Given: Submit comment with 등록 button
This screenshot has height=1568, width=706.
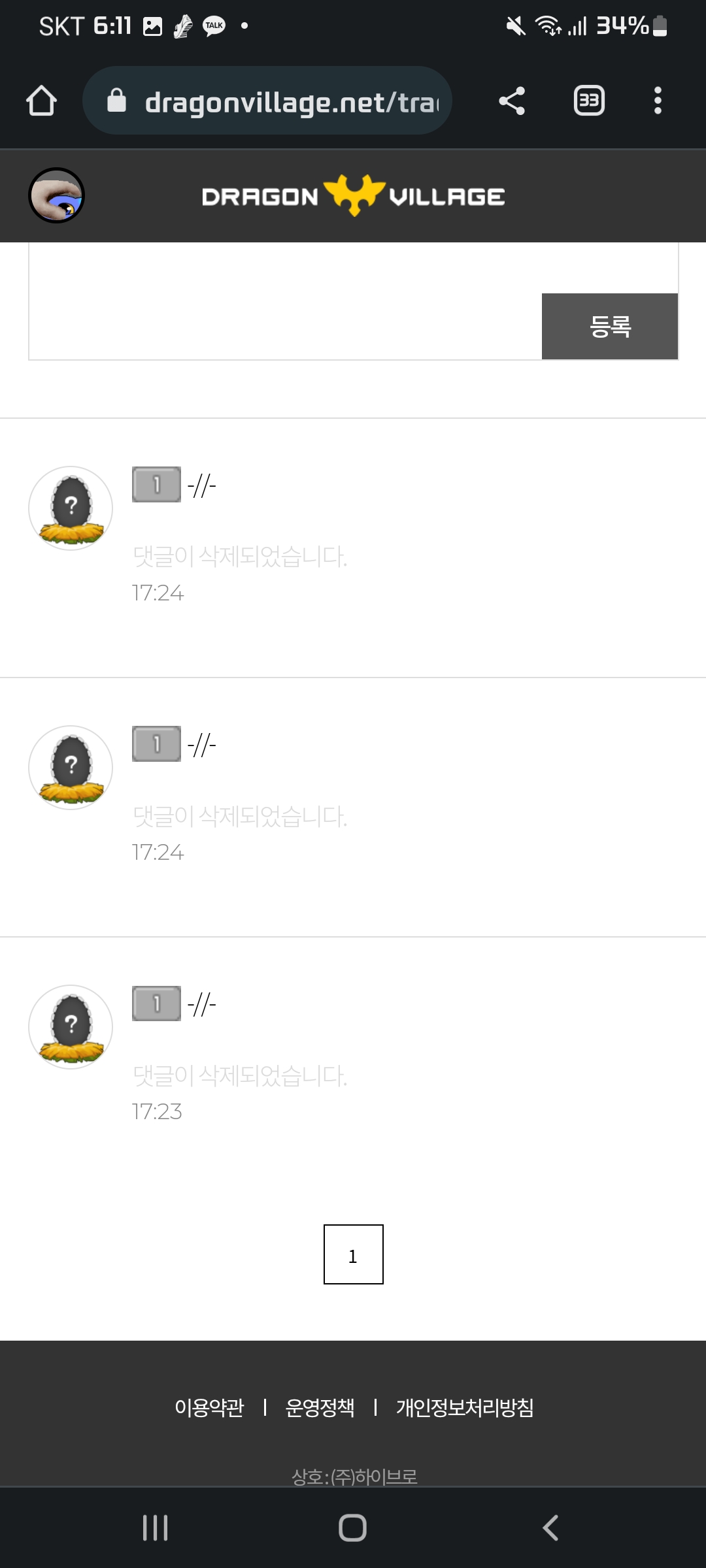Looking at the screenshot, I should pyautogui.click(x=609, y=326).
